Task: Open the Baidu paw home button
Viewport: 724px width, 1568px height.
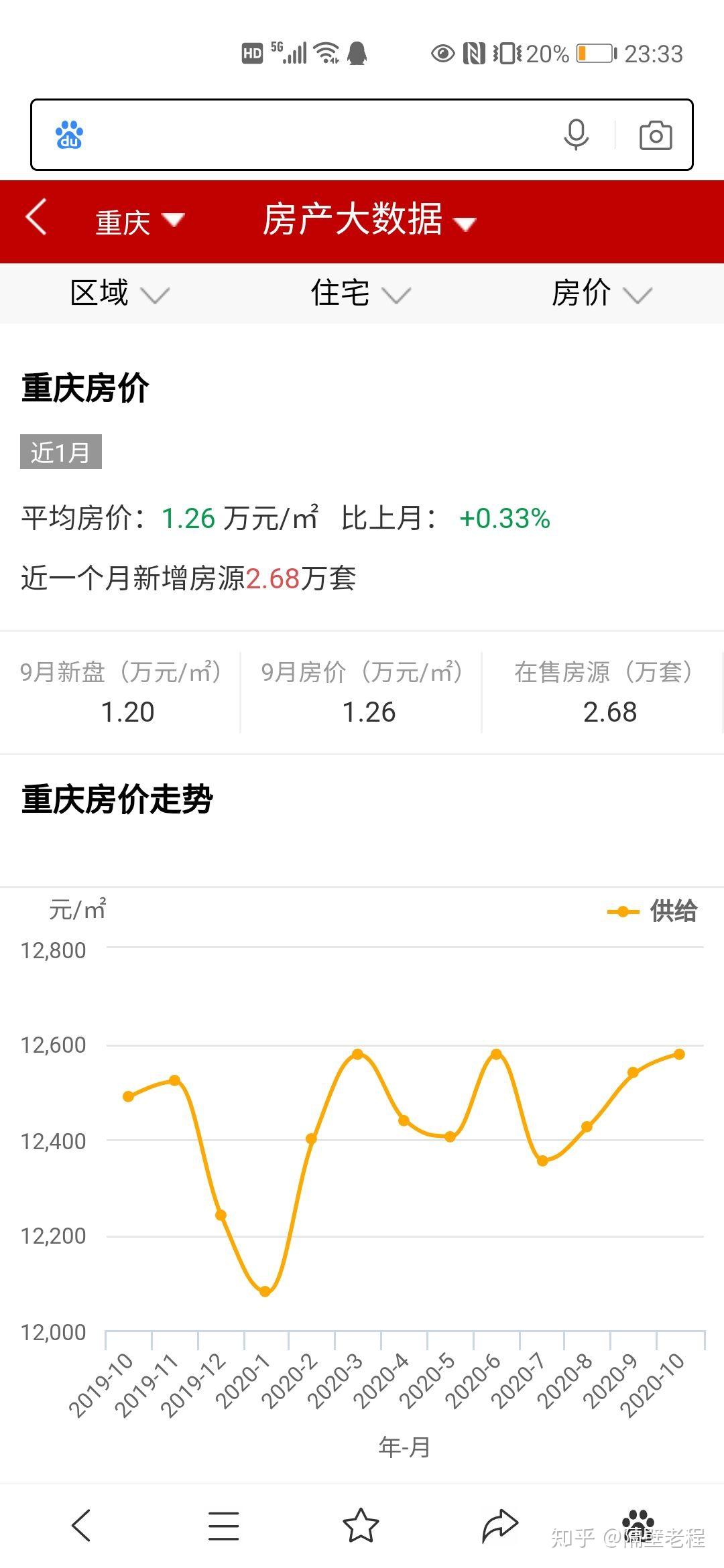Action: (638, 1524)
